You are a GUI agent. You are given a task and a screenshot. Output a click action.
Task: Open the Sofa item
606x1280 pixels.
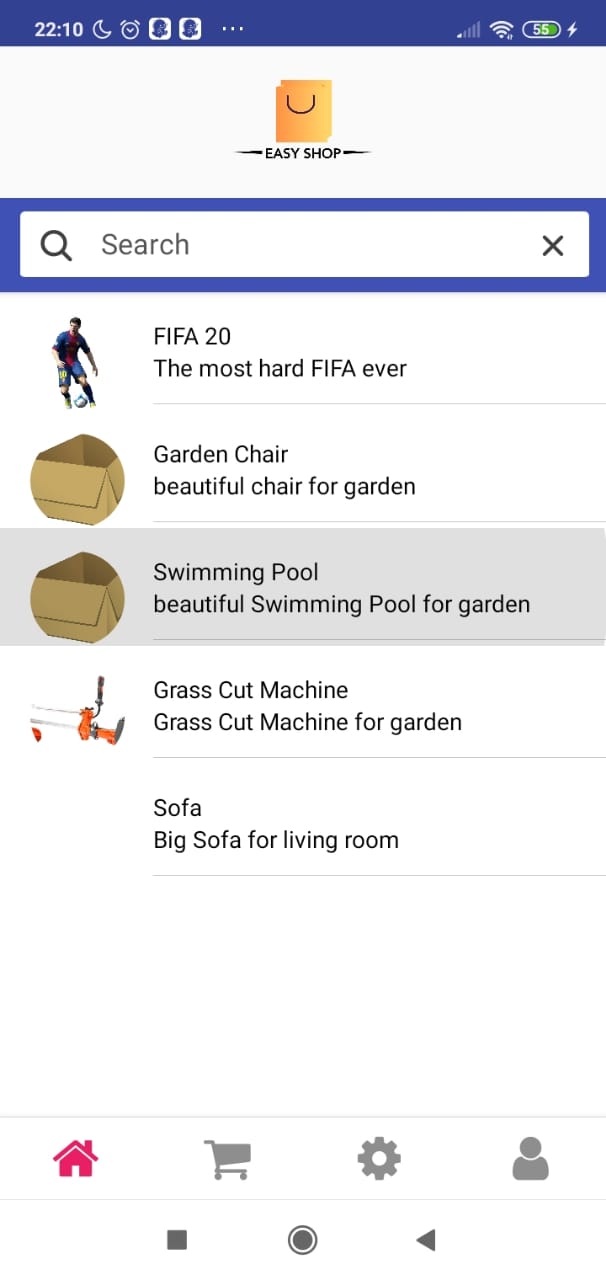pos(303,823)
